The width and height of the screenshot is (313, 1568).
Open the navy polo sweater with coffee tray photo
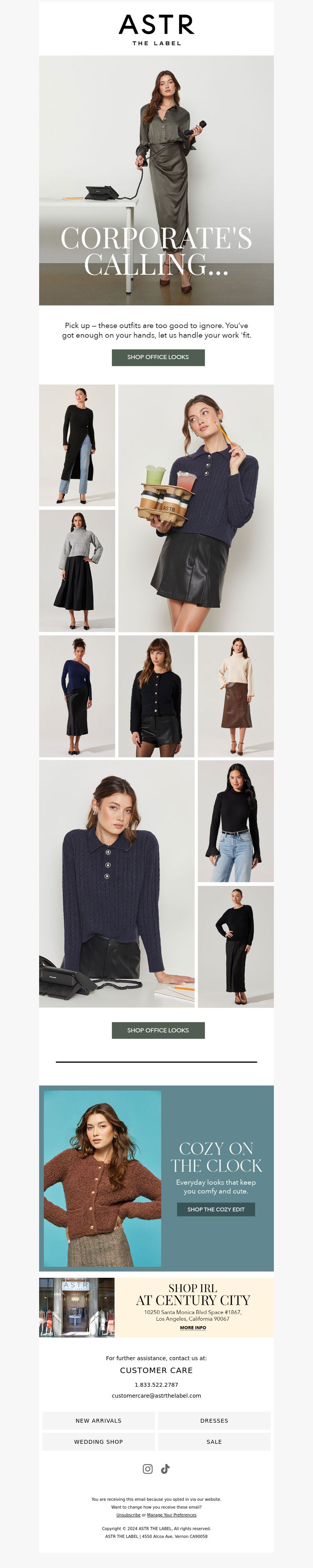coord(196,508)
